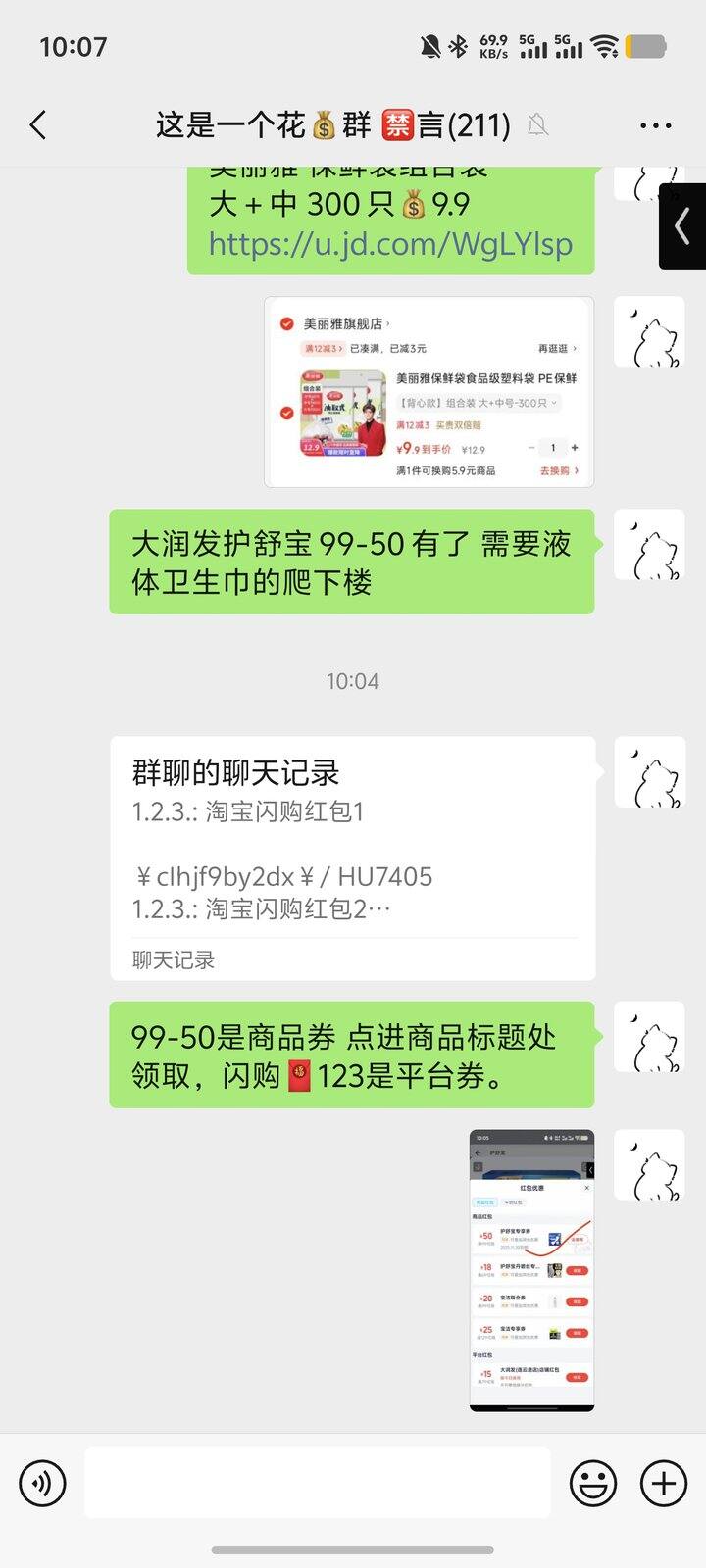
Task: View the 美丽雅旗舰店 cart screenshot image
Action: 429,392
